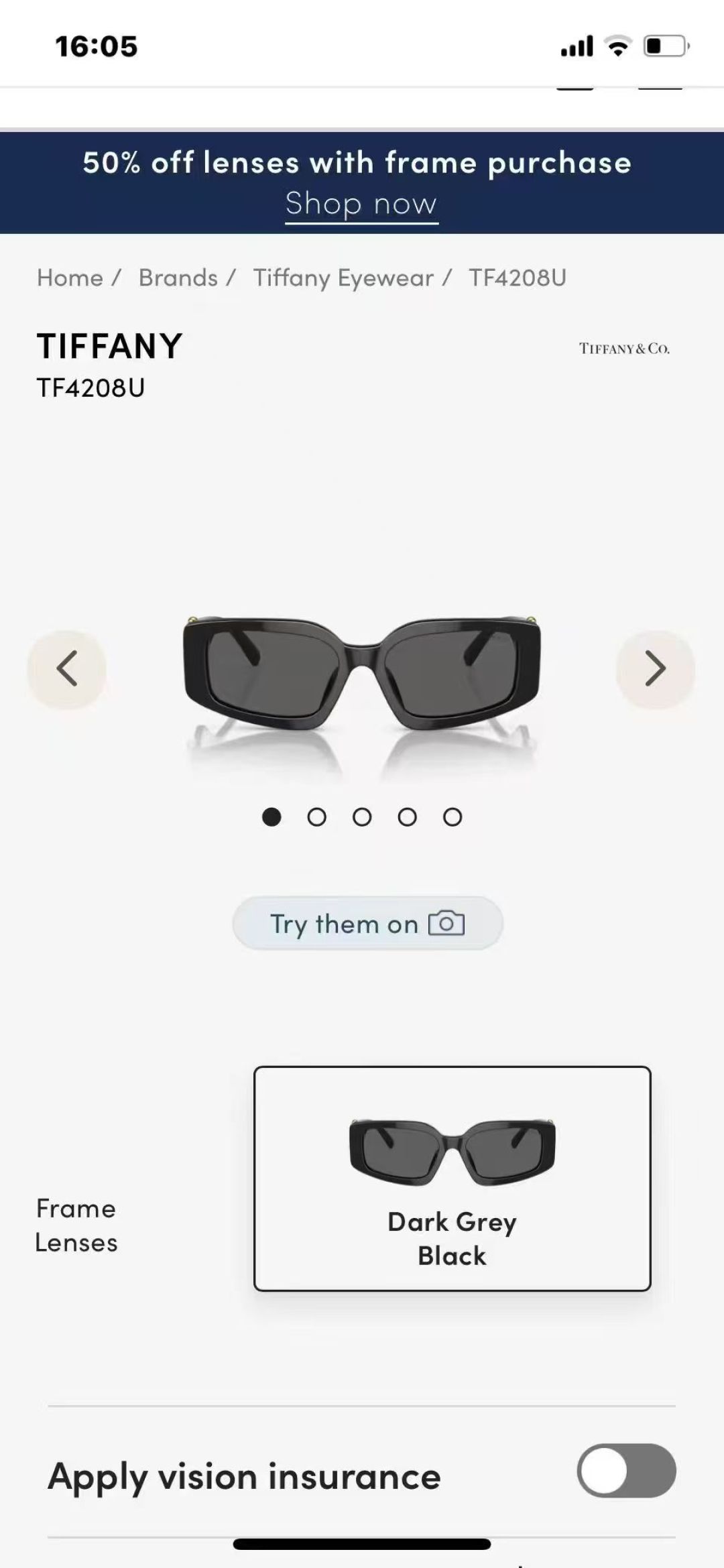The image size is (724, 1568).
Task: Open the Tiffany Eyewear breadcrumb
Action: tap(343, 278)
